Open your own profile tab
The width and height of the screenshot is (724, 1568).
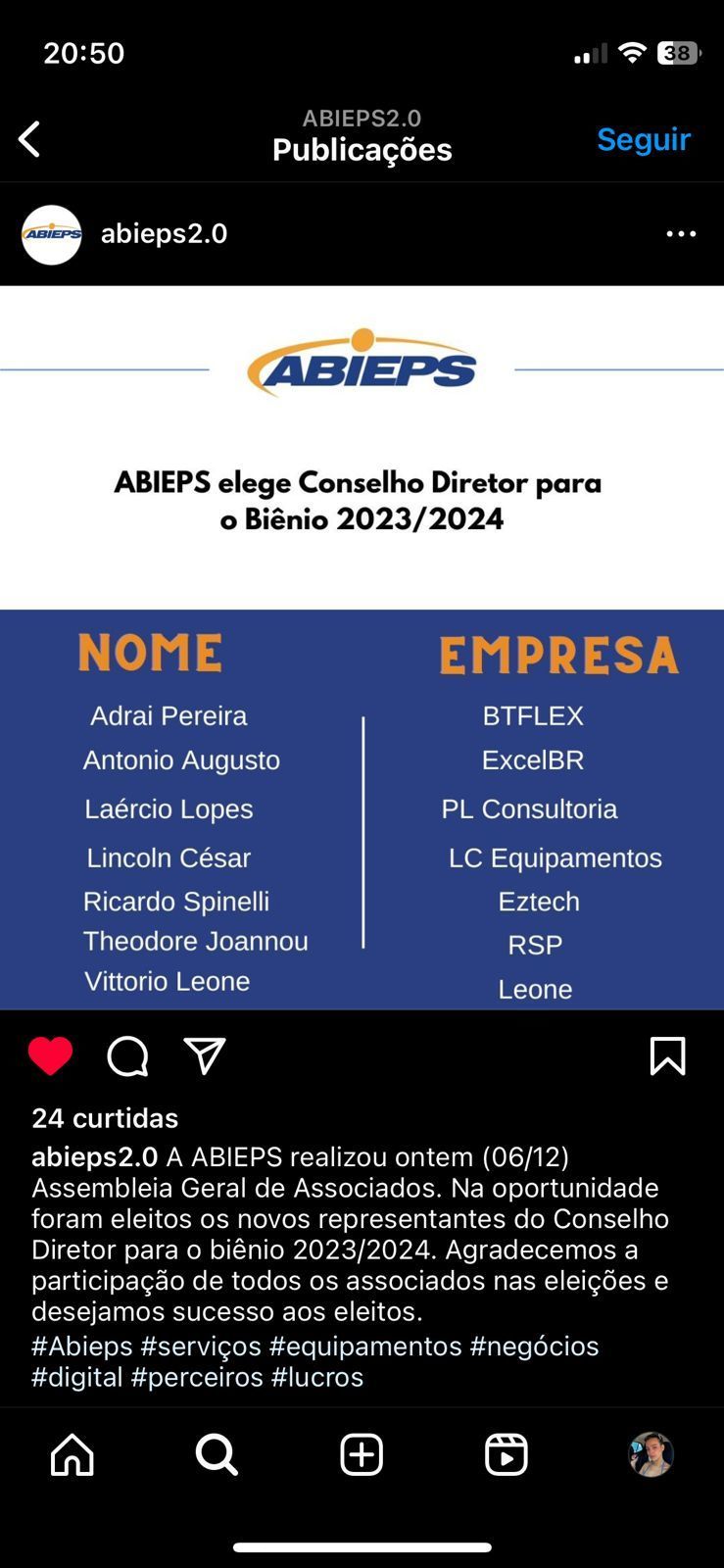click(651, 1455)
